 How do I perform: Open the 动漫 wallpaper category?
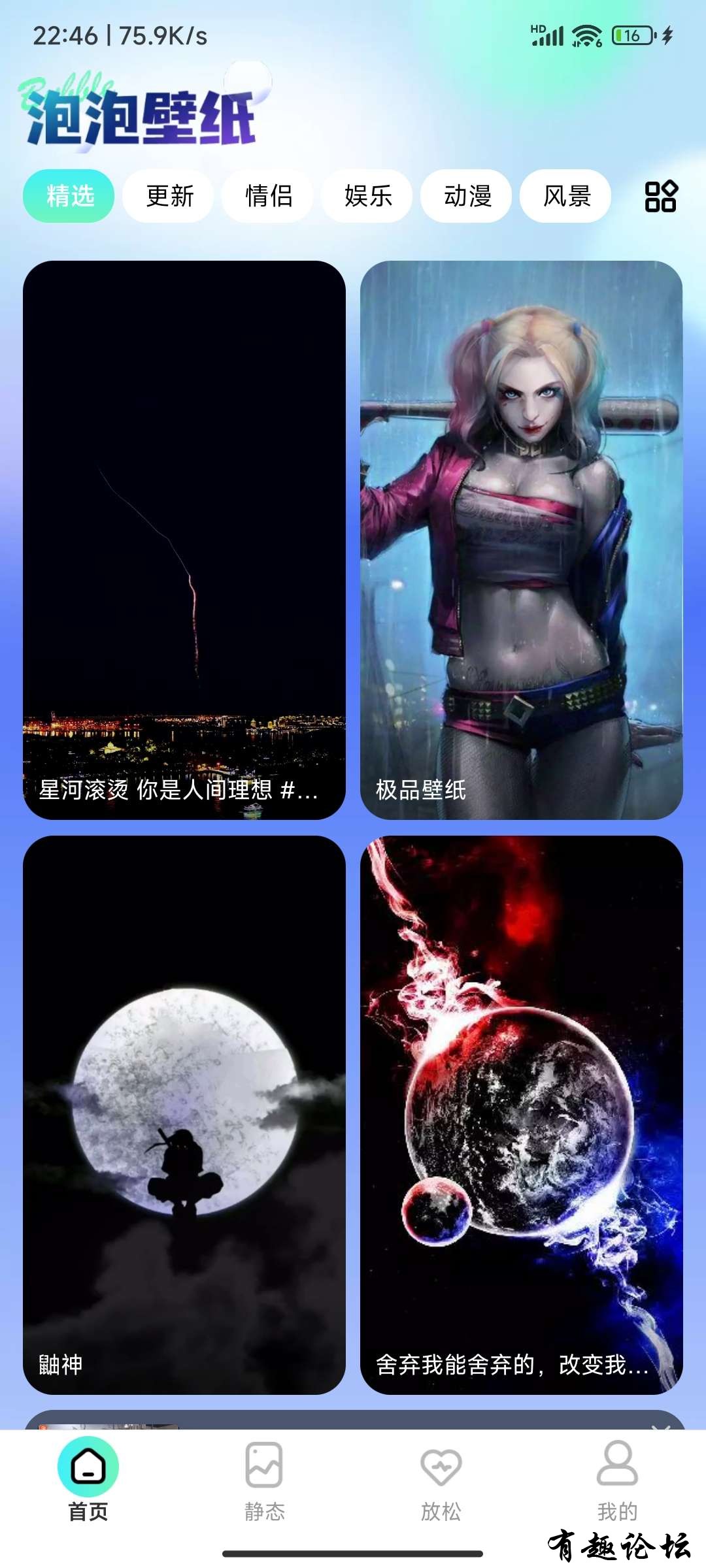467,196
